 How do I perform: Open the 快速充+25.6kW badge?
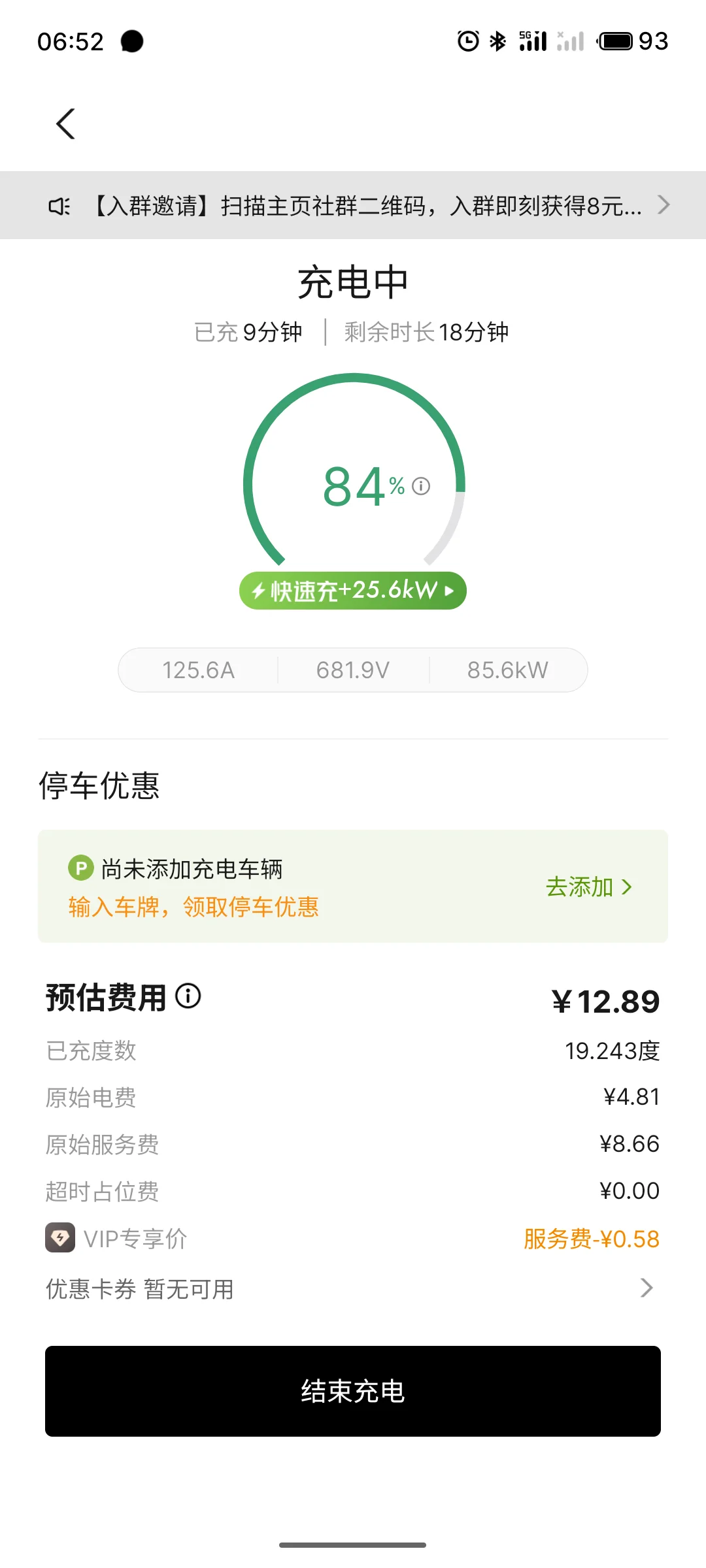353,591
